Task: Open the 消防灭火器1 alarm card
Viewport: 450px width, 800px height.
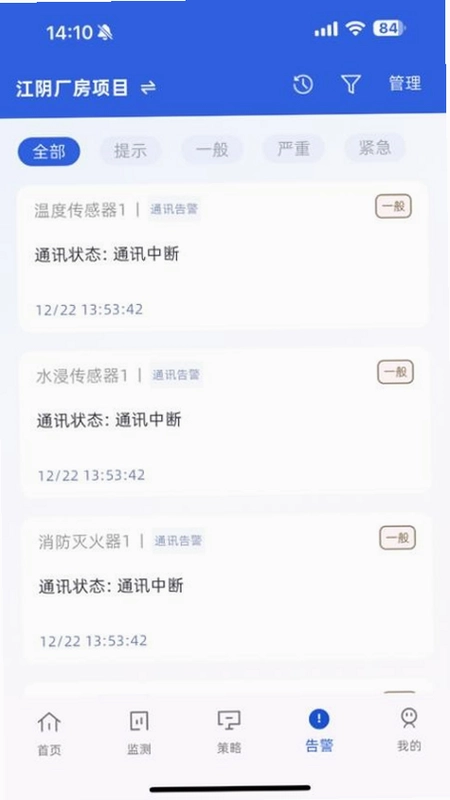Action: click(227, 588)
